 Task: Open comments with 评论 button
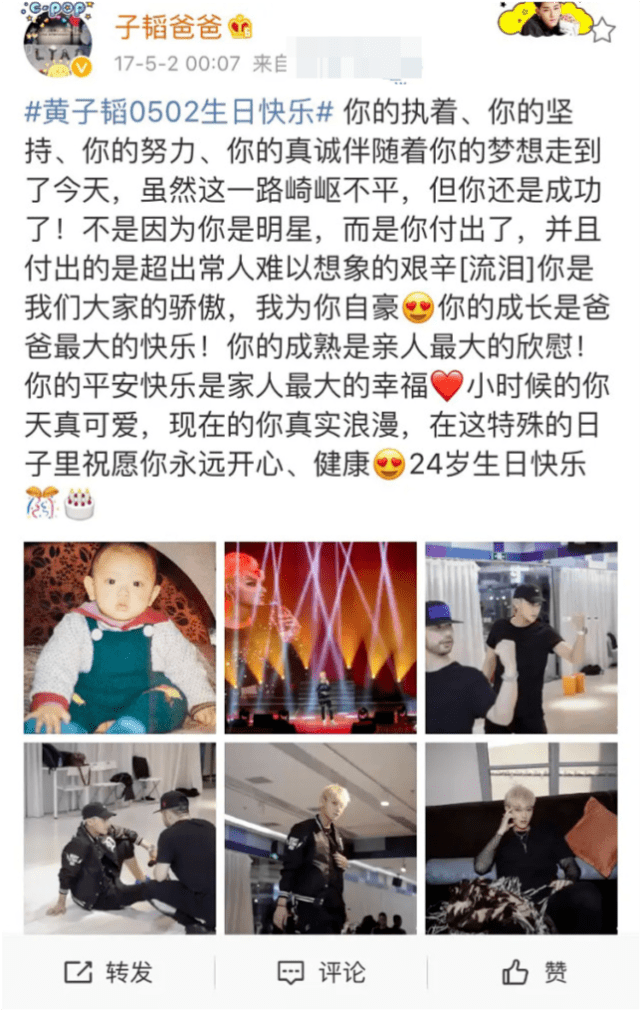click(320, 971)
